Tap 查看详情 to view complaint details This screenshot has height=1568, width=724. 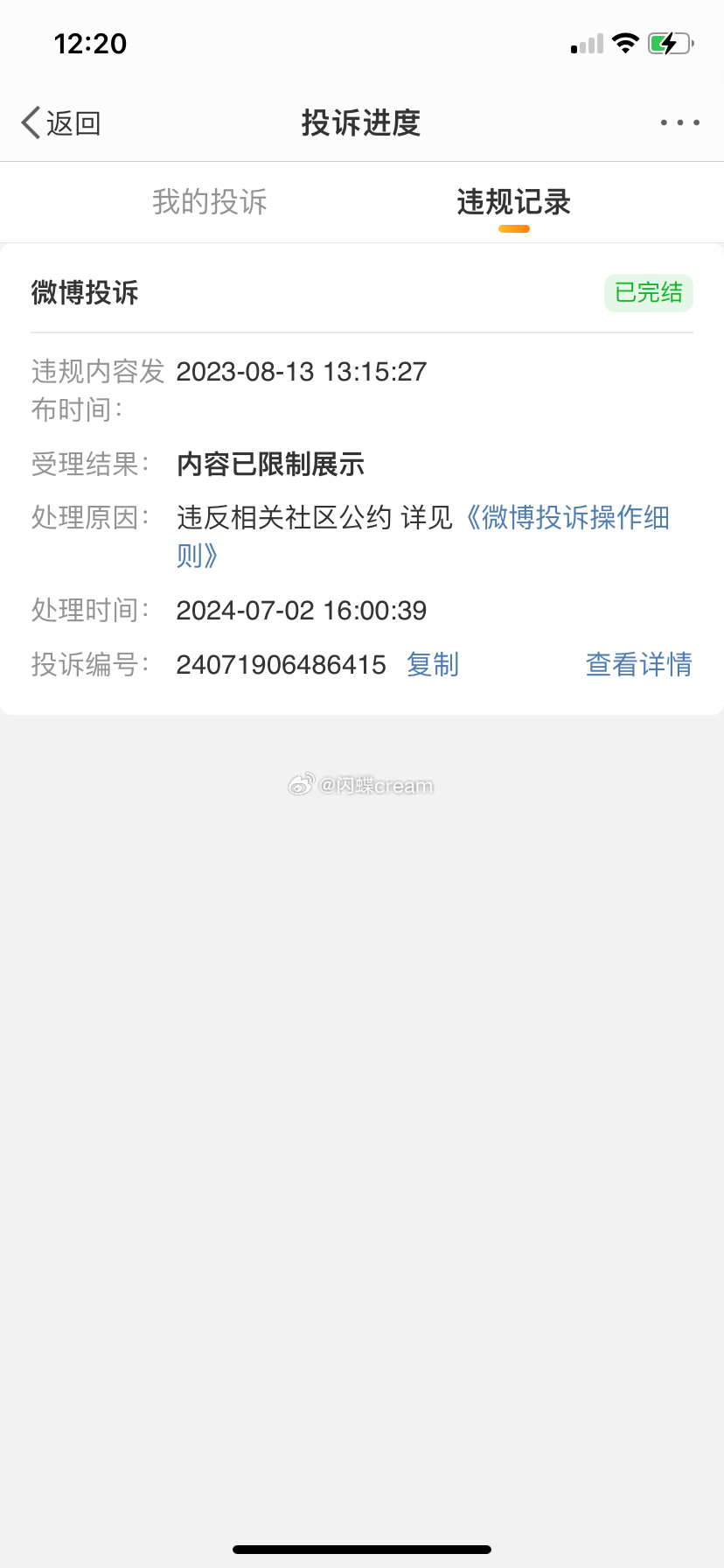(639, 665)
